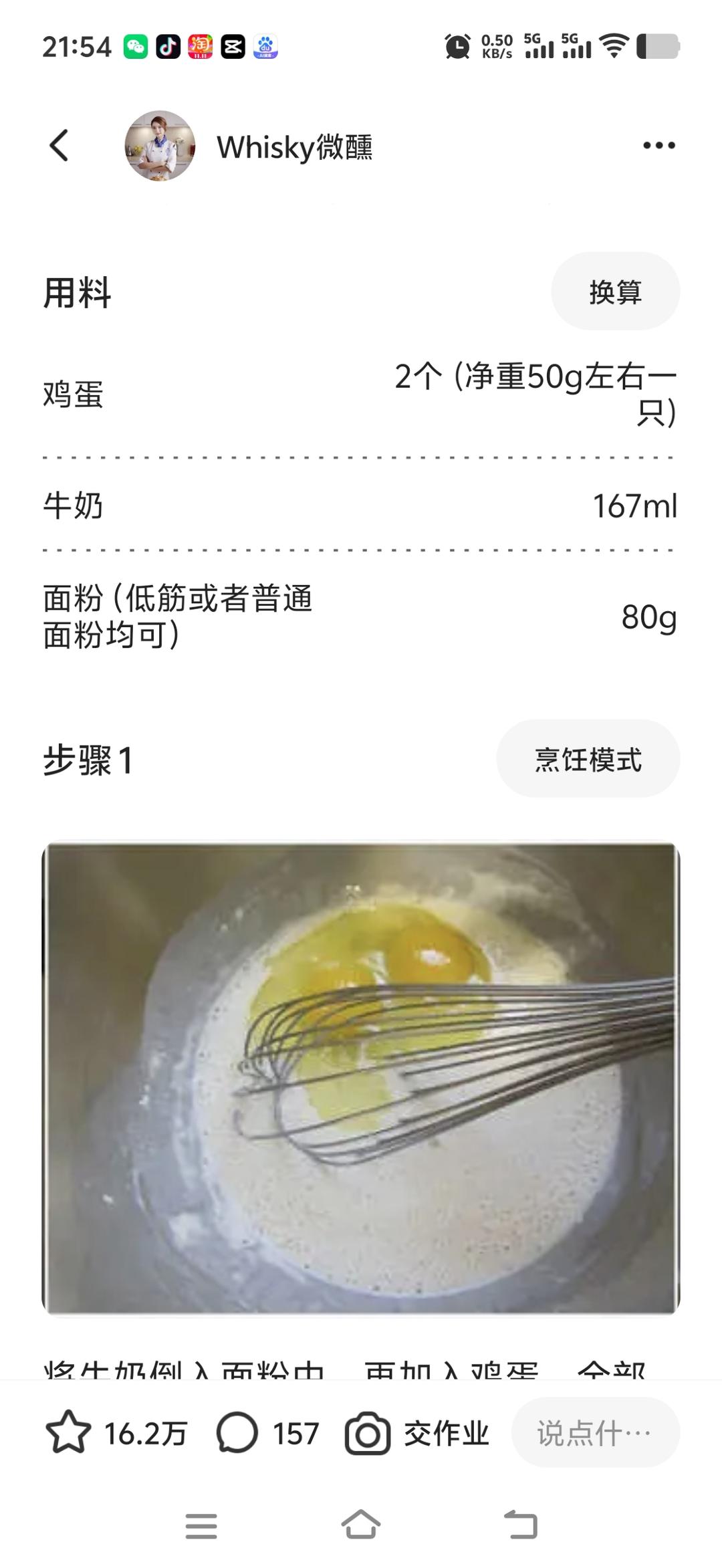Image resolution: width=722 pixels, height=1568 pixels.
Task: Tap the 换算 conversion button
Action: 614,292
